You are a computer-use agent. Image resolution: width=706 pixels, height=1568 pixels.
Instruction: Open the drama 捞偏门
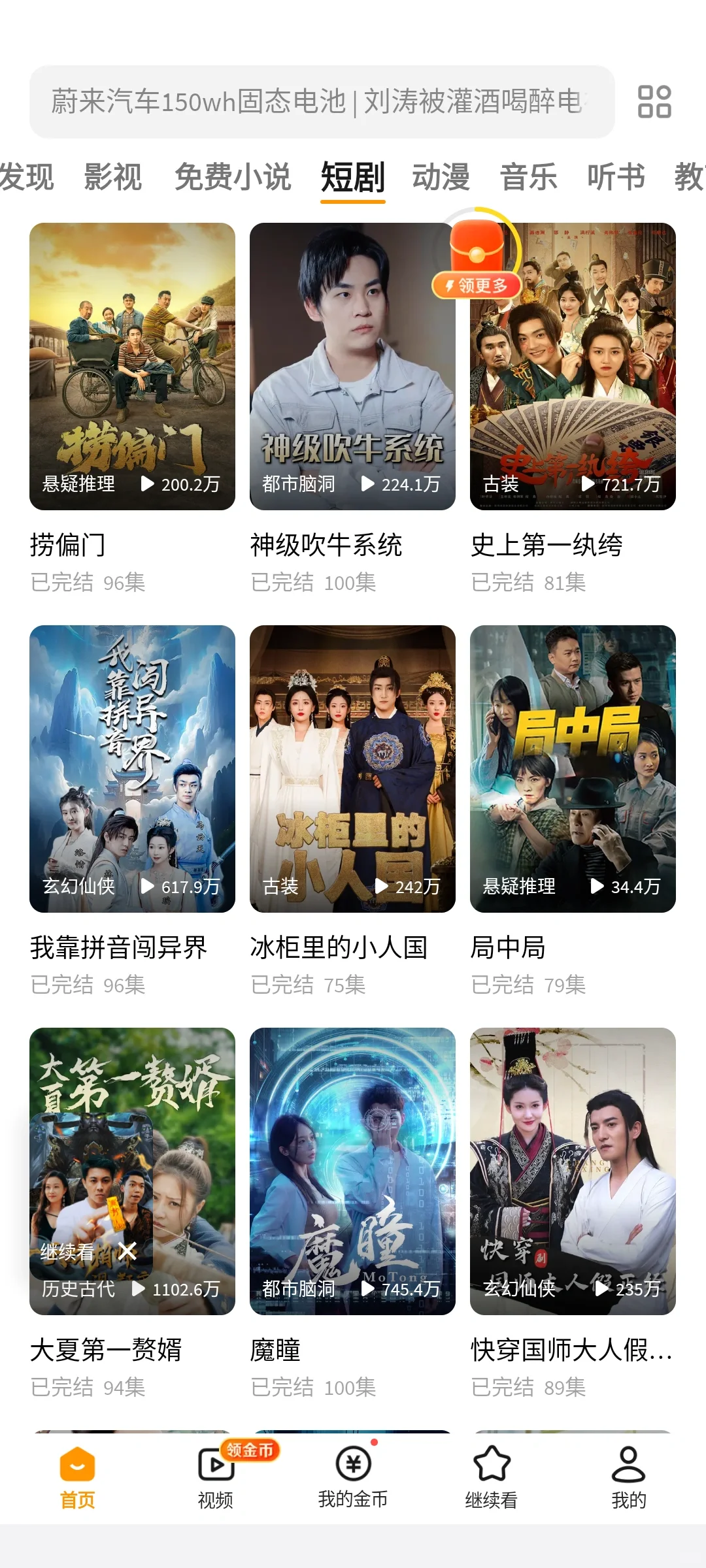pos(132,366)
